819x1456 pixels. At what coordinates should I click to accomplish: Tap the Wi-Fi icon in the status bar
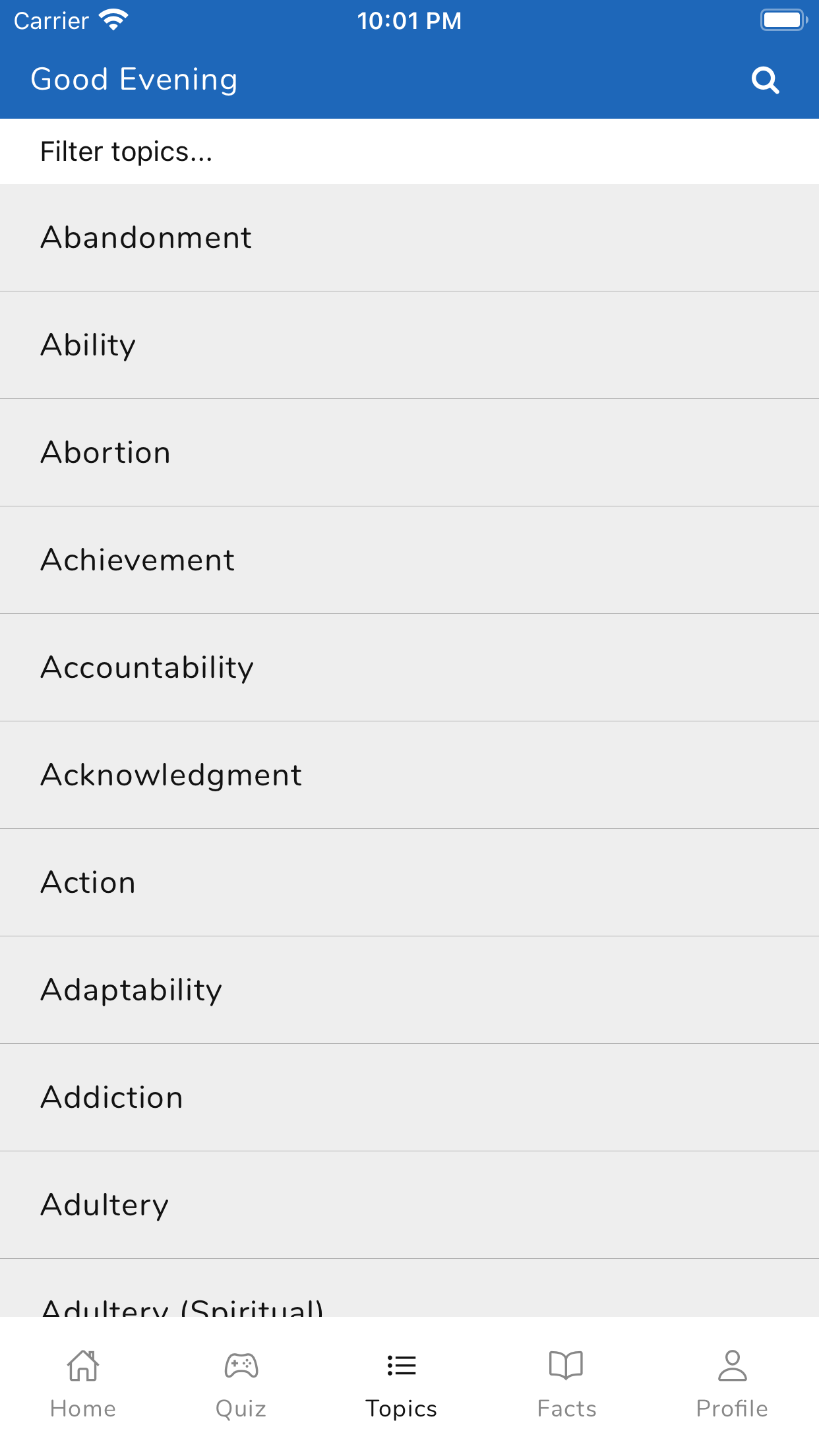[113, 18]
